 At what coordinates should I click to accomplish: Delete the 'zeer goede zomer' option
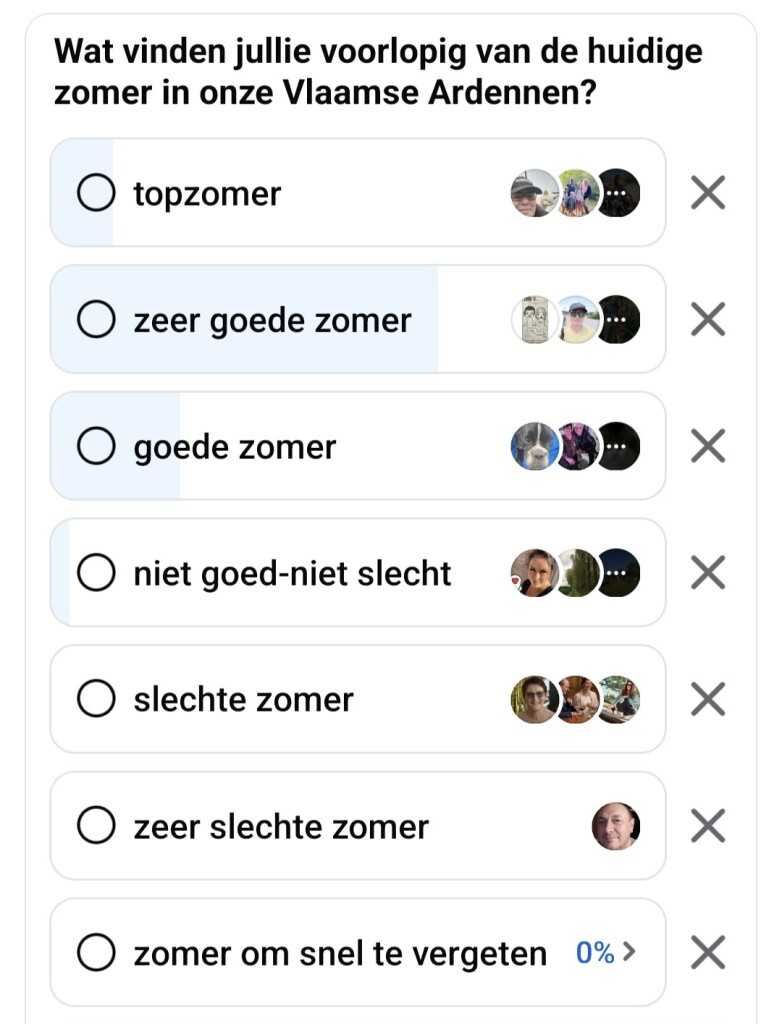[708, 320]
